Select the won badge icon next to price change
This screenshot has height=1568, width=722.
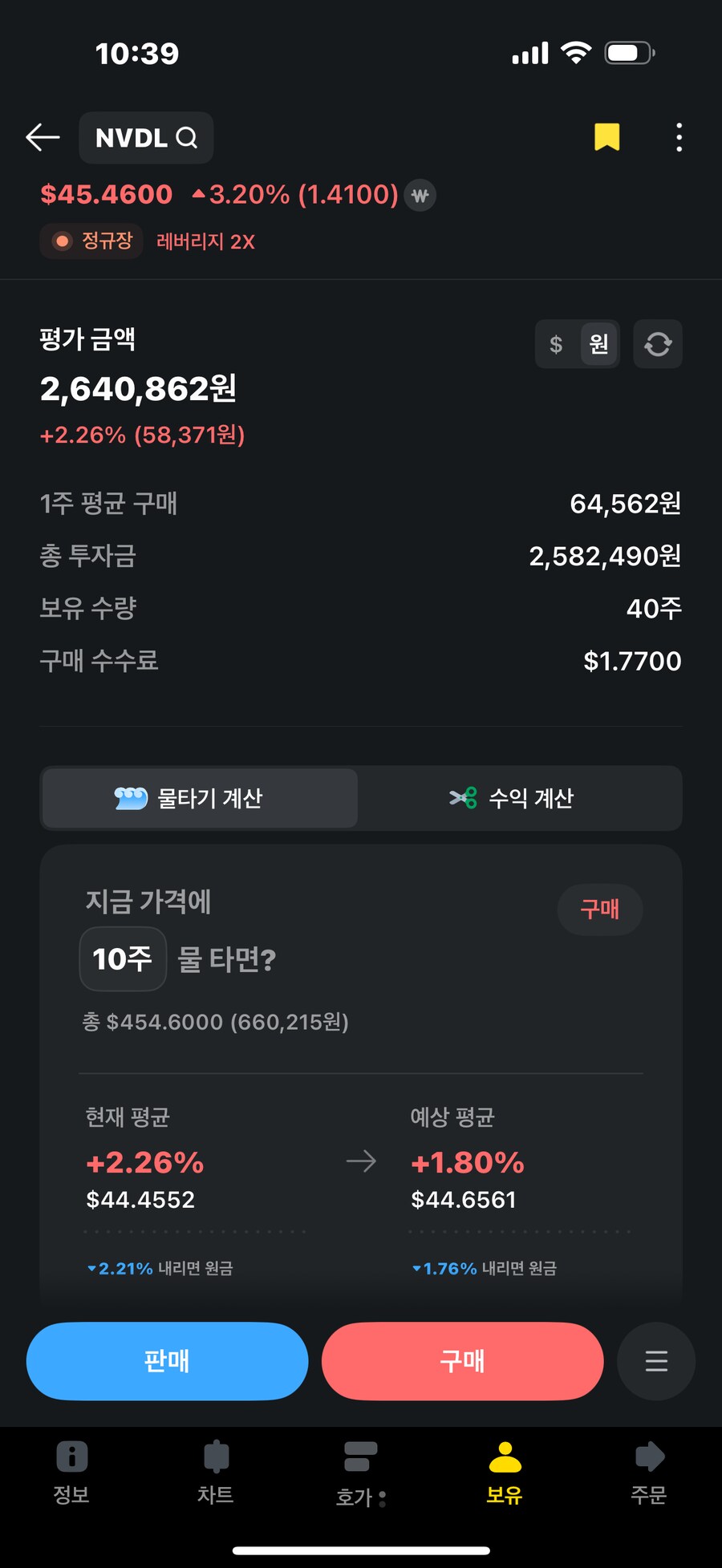pos(420,195)
